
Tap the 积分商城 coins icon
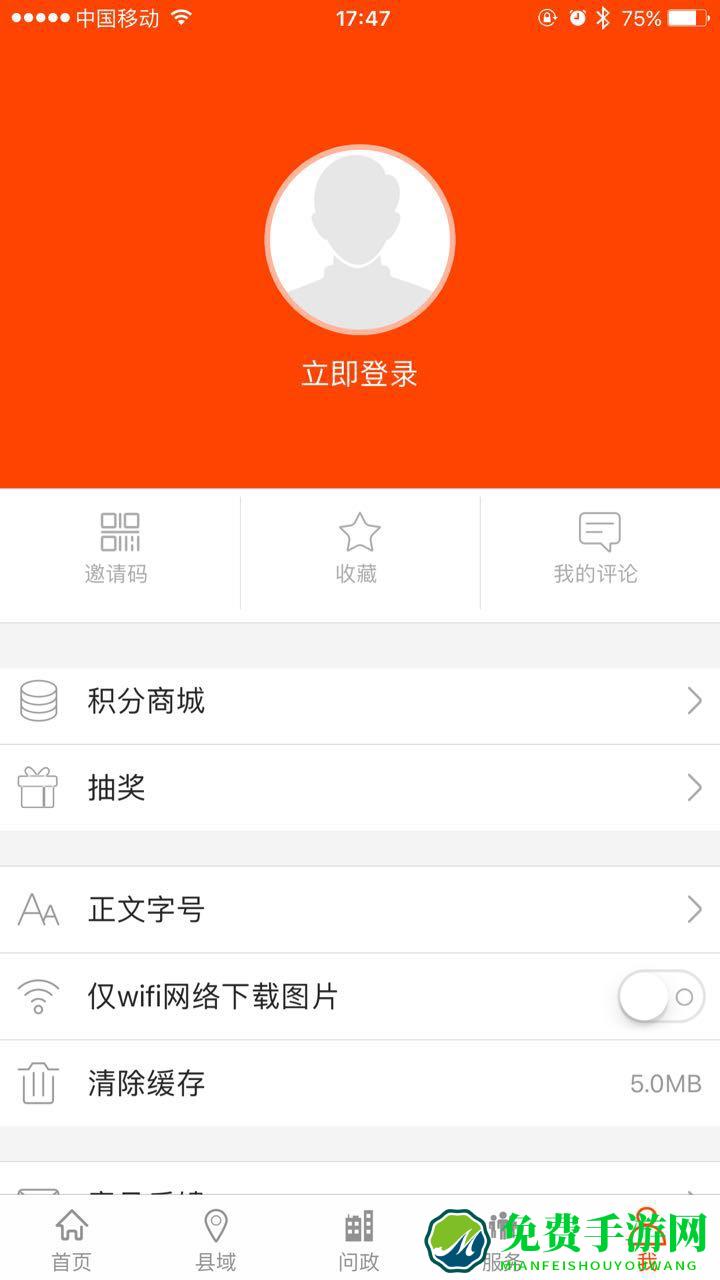tap(38, 701)
